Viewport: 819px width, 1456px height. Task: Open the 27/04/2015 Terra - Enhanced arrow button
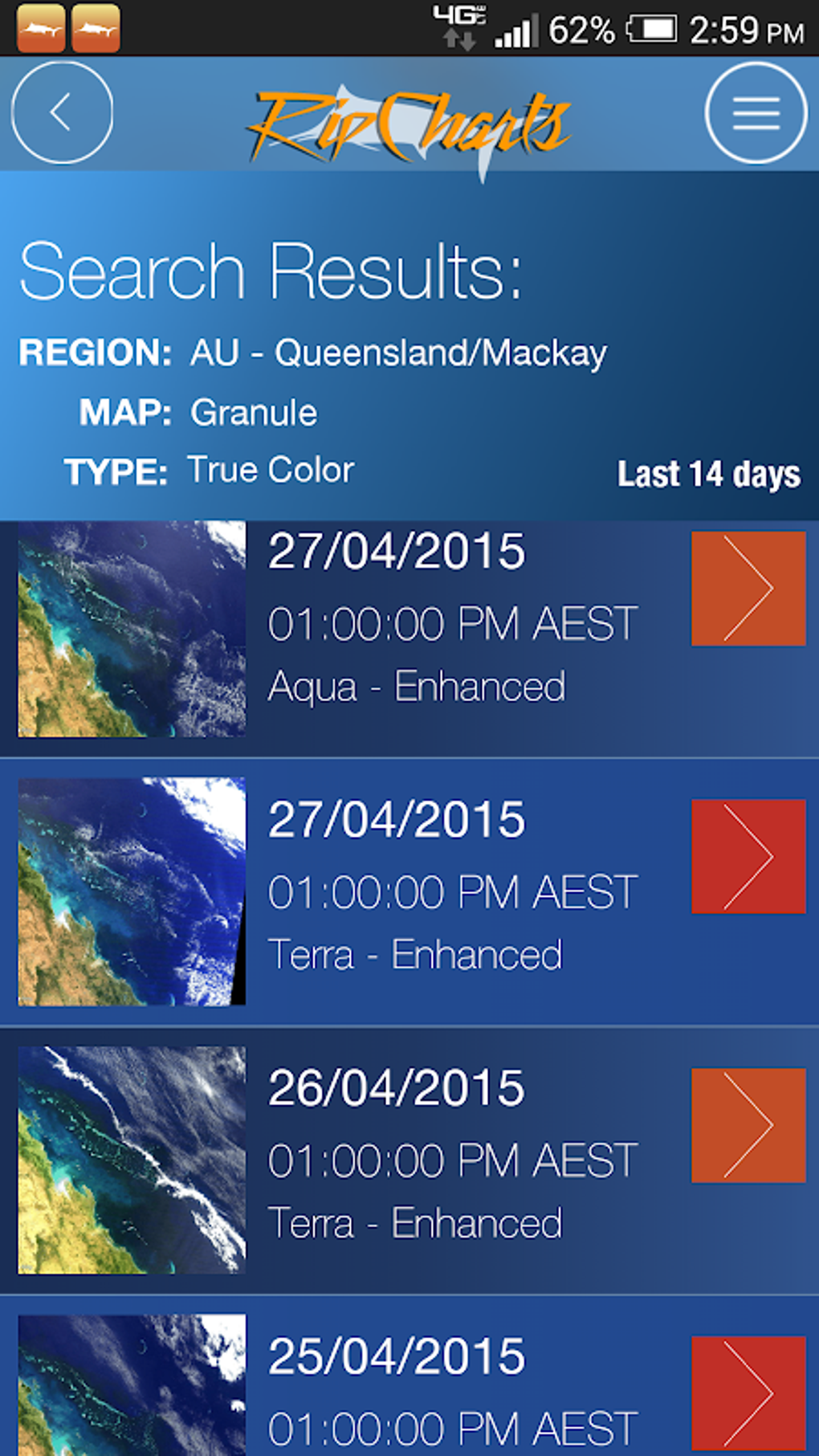[748, 856]
